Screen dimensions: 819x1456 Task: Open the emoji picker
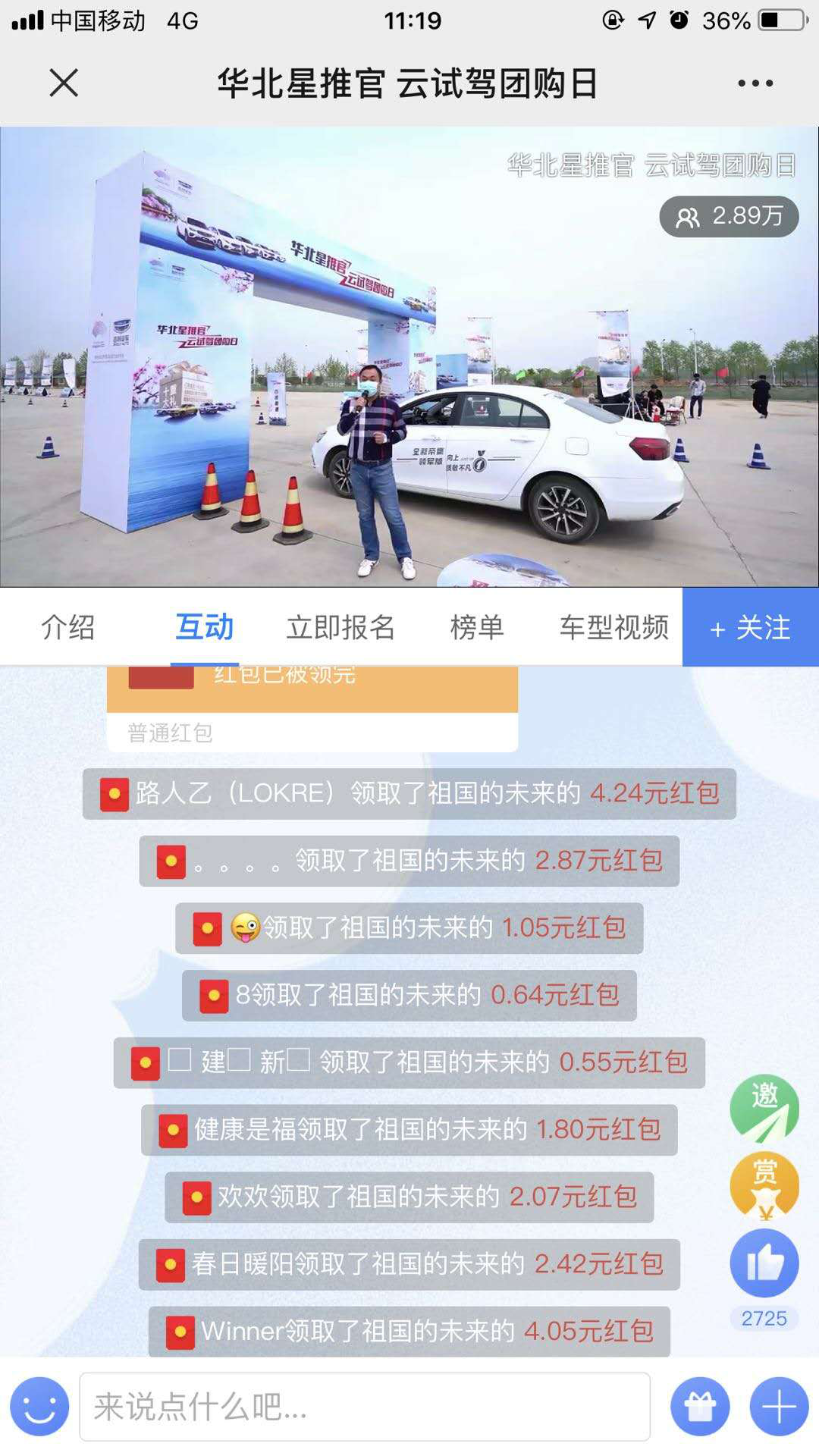pyautogui.click(x=39, y=1407)
